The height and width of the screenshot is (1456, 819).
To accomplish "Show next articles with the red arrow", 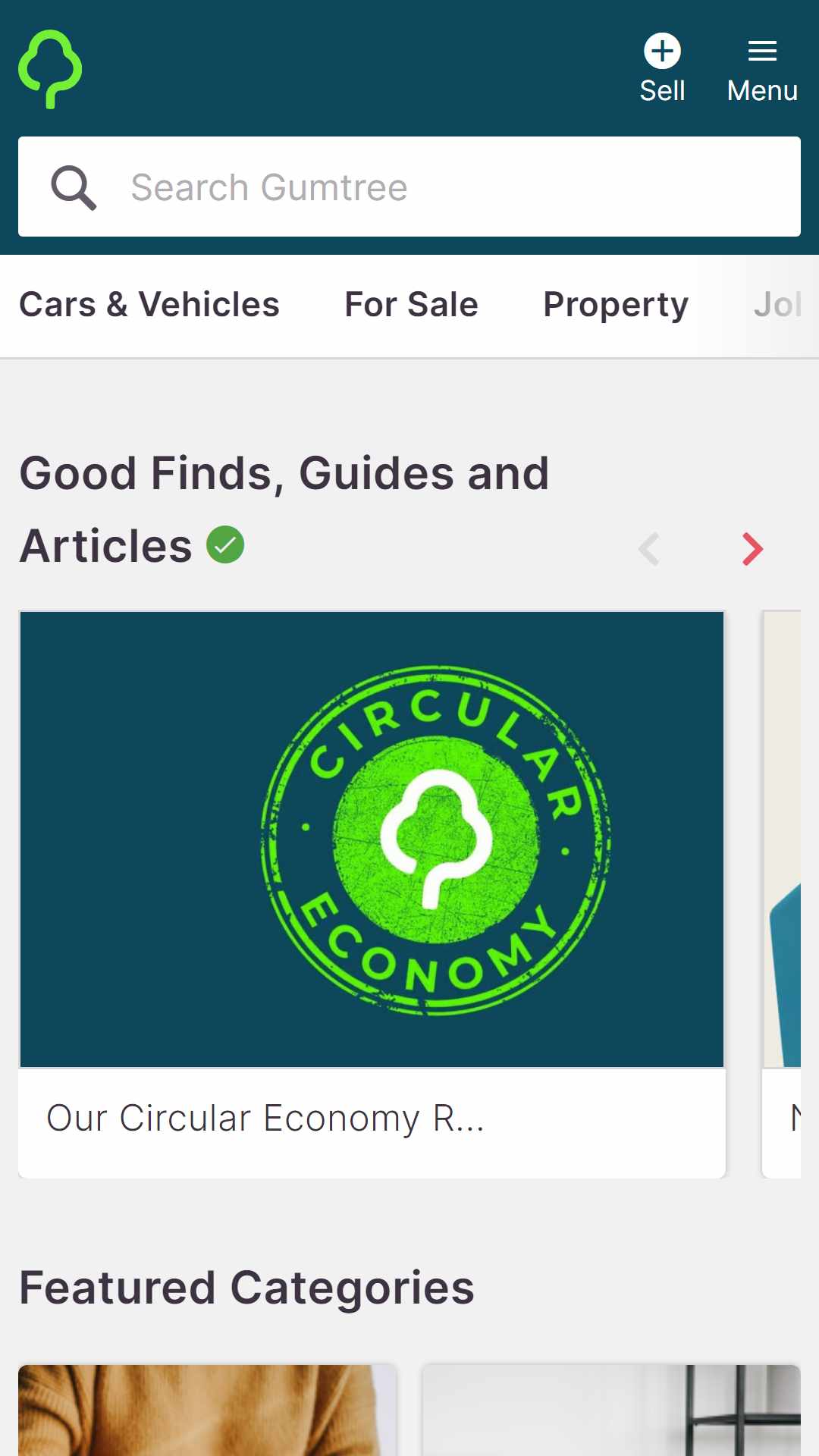I will tap(752, 549).
